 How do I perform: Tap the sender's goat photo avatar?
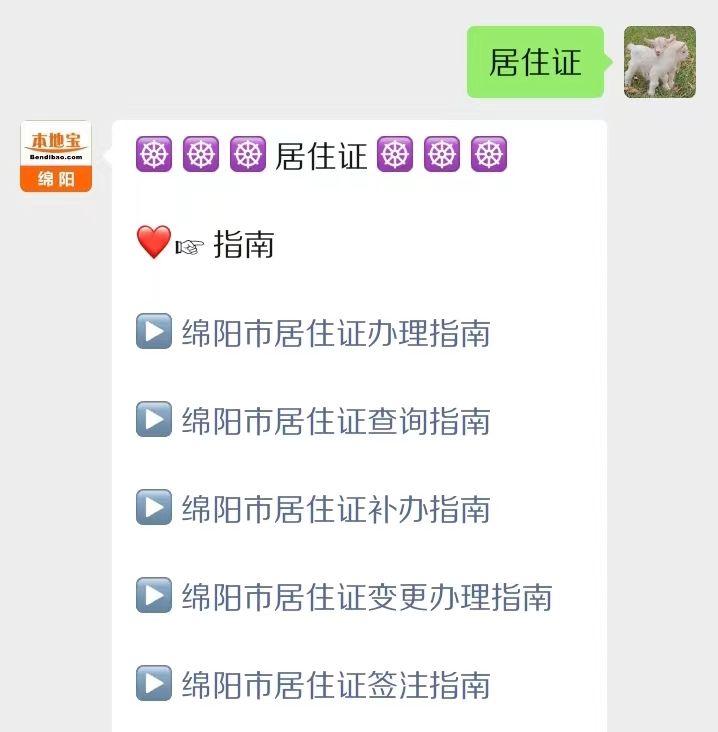pos(659,62)
